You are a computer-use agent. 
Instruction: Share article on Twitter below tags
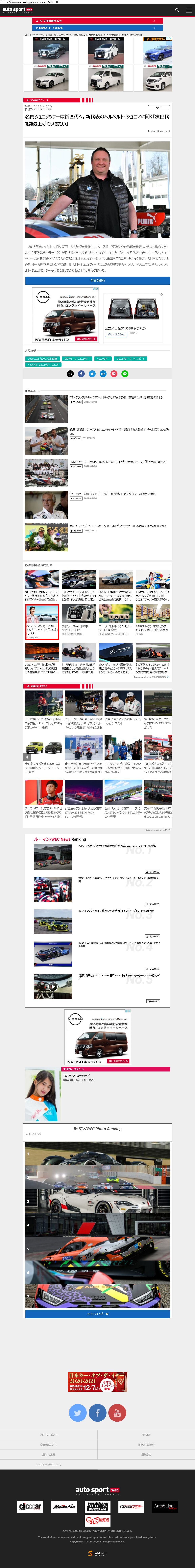92,374
